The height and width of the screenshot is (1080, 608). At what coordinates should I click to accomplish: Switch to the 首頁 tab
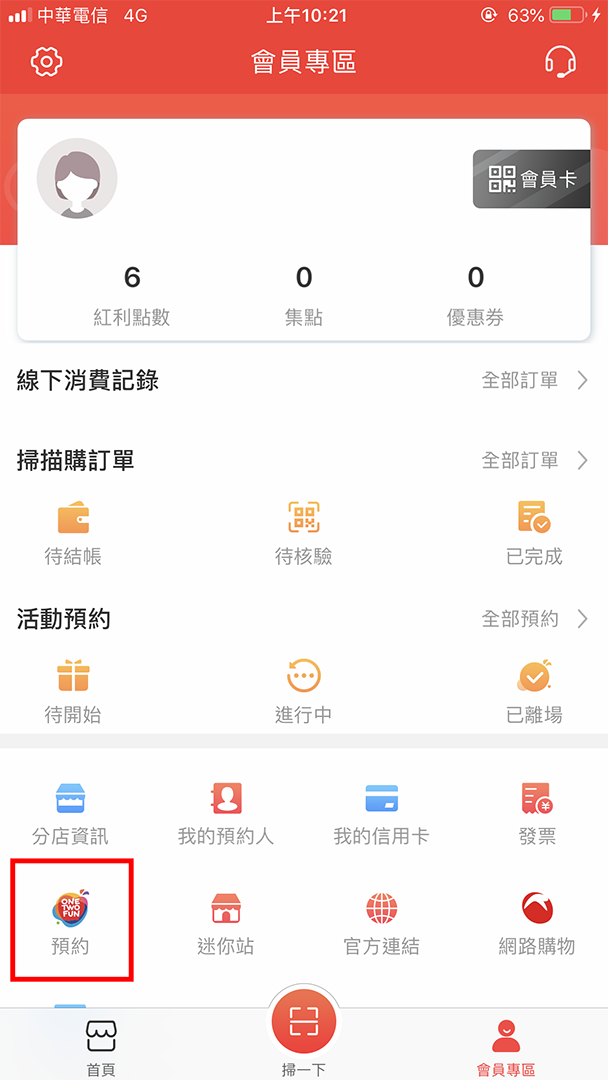[x=101, y=1047]
